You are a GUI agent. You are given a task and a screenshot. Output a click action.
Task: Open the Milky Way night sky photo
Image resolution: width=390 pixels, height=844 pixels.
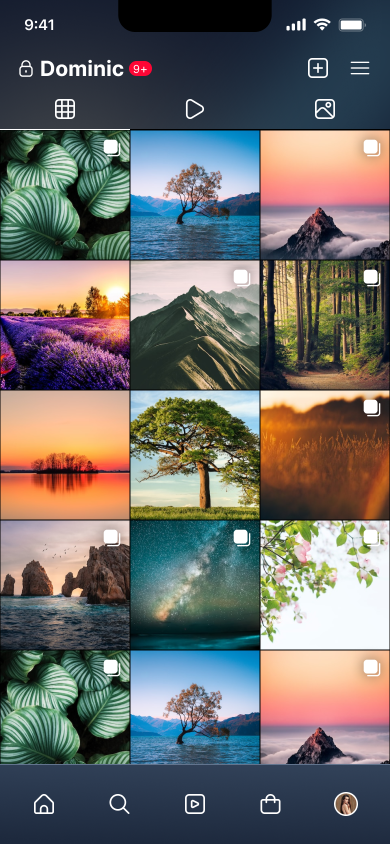[195, 585]
